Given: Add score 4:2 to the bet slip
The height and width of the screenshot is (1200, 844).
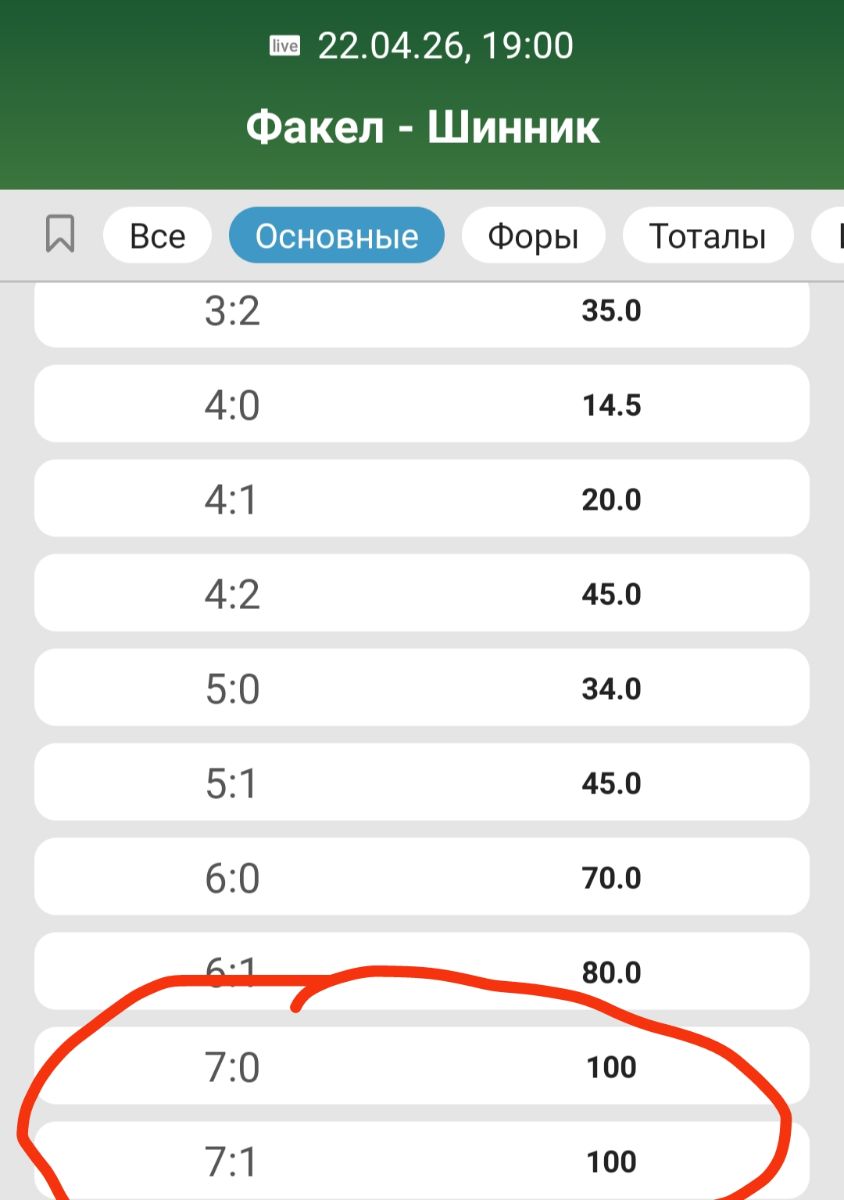Looking at the screenshot, I should pos(421,594).
